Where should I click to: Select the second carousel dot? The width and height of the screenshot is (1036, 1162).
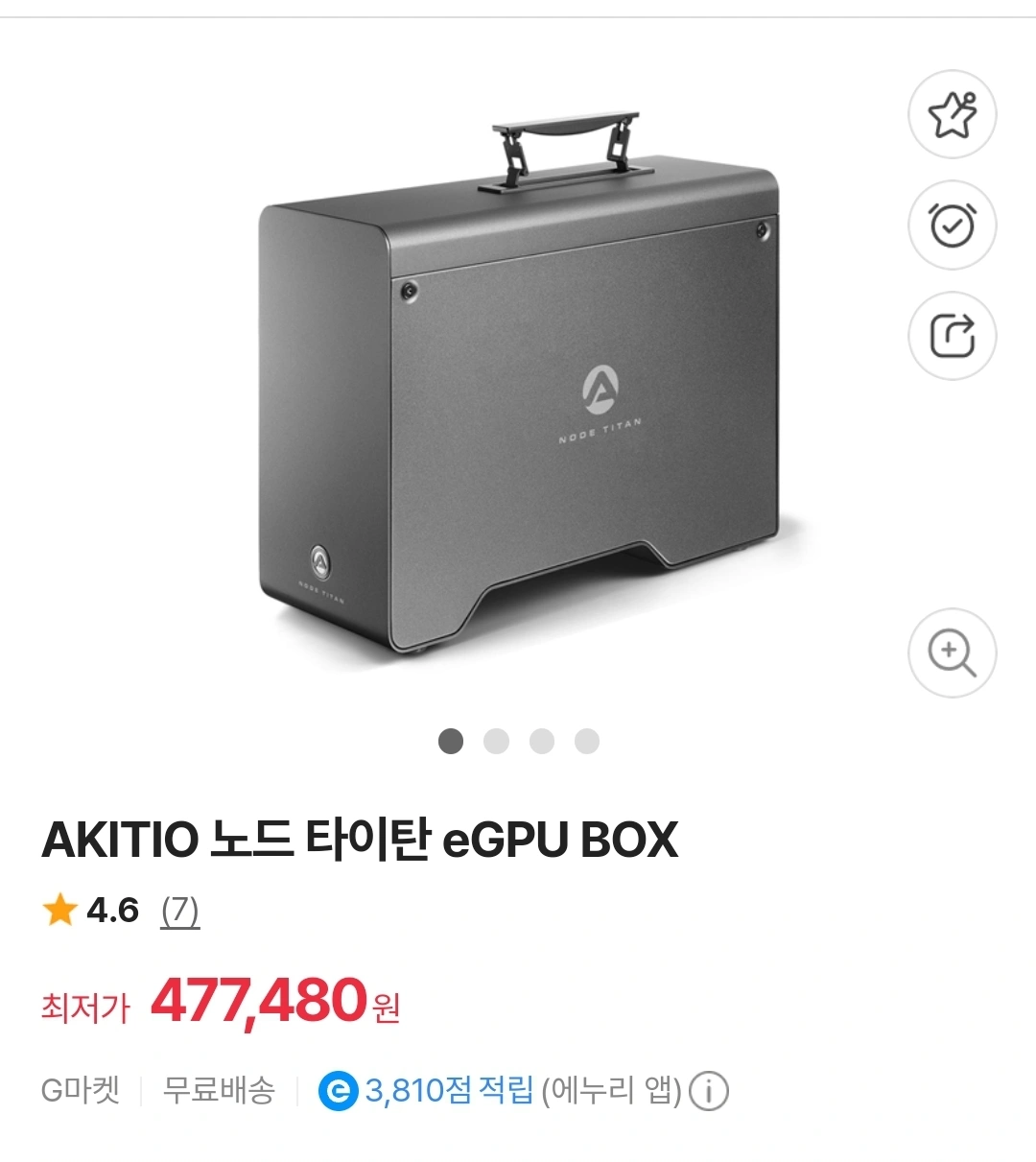(x=496, y=741)
